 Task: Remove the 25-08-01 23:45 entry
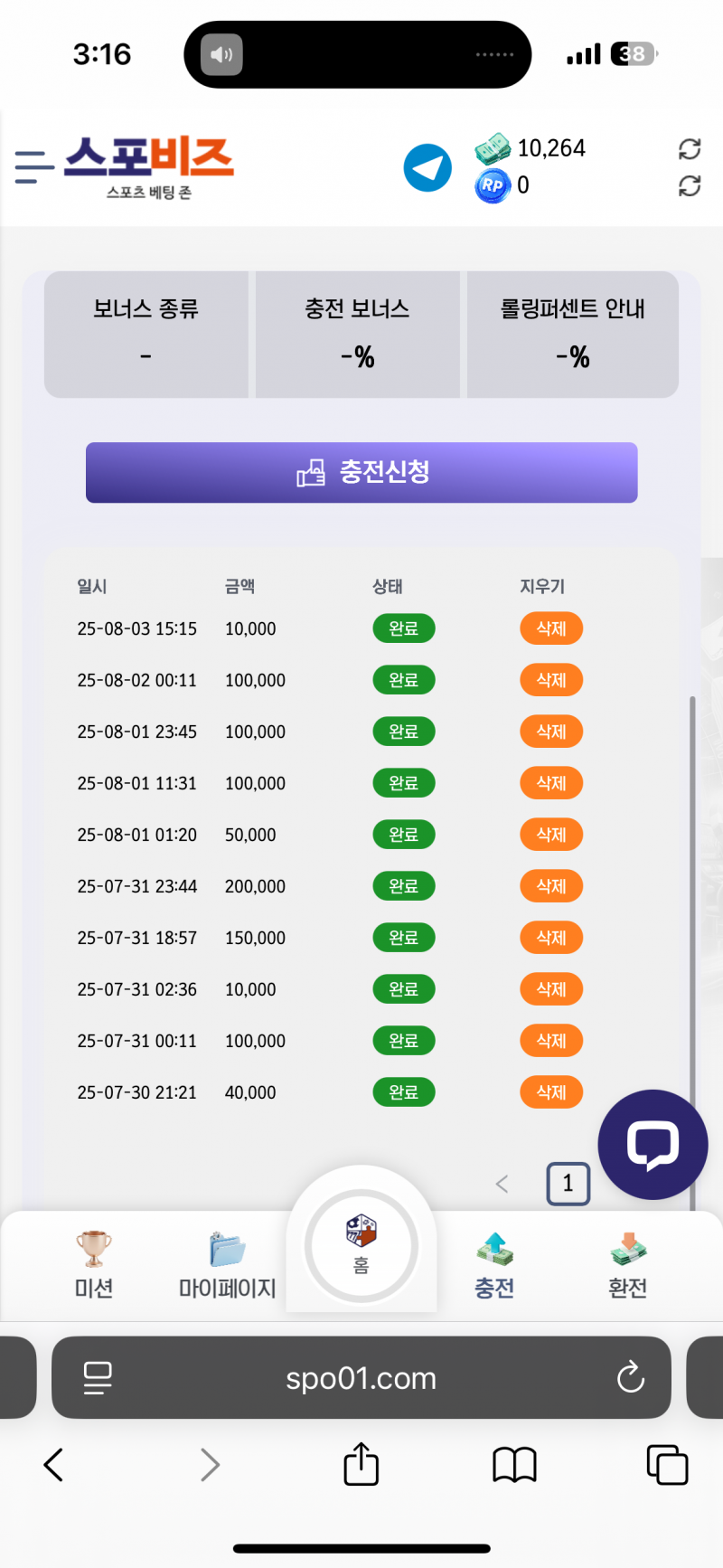coord(551,732)
